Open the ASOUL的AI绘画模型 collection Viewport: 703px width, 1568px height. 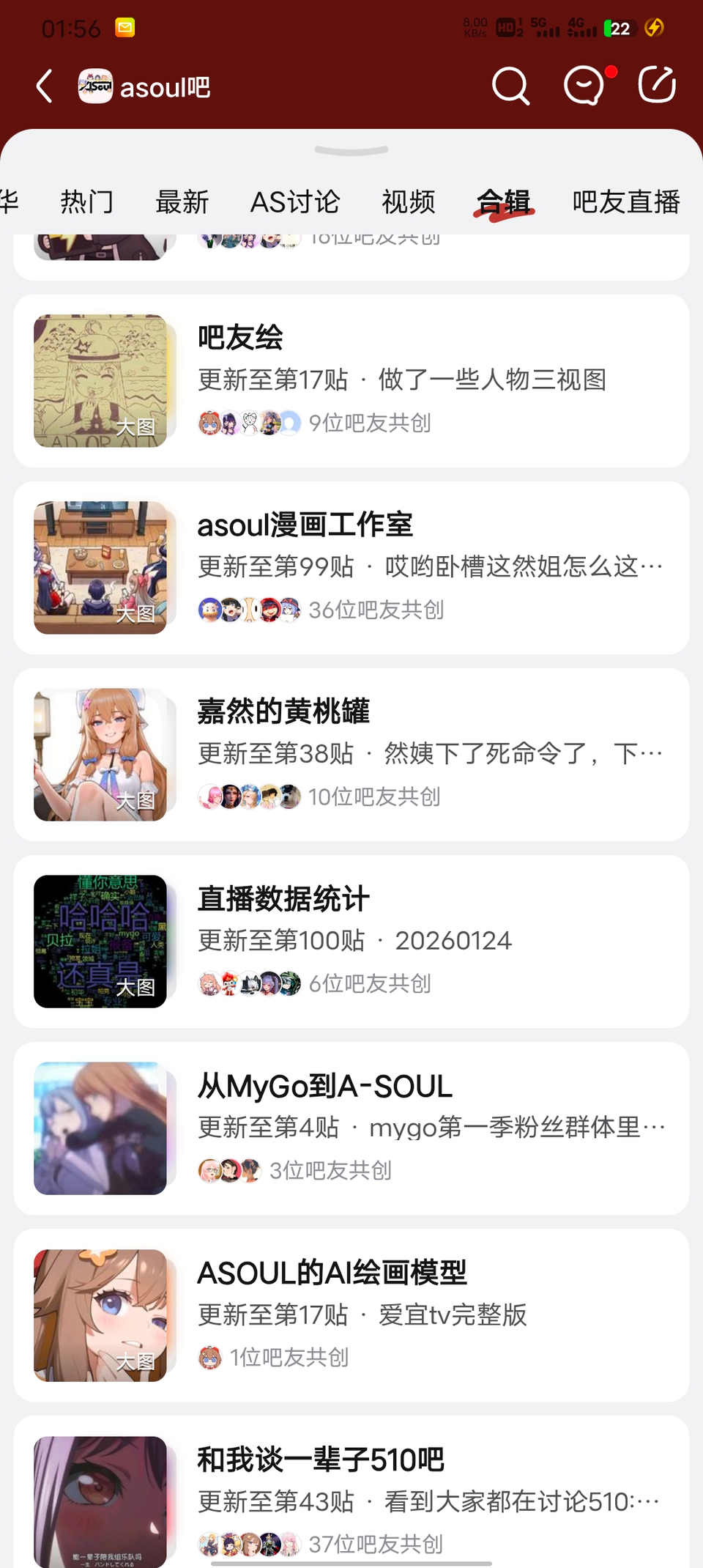351,1315
